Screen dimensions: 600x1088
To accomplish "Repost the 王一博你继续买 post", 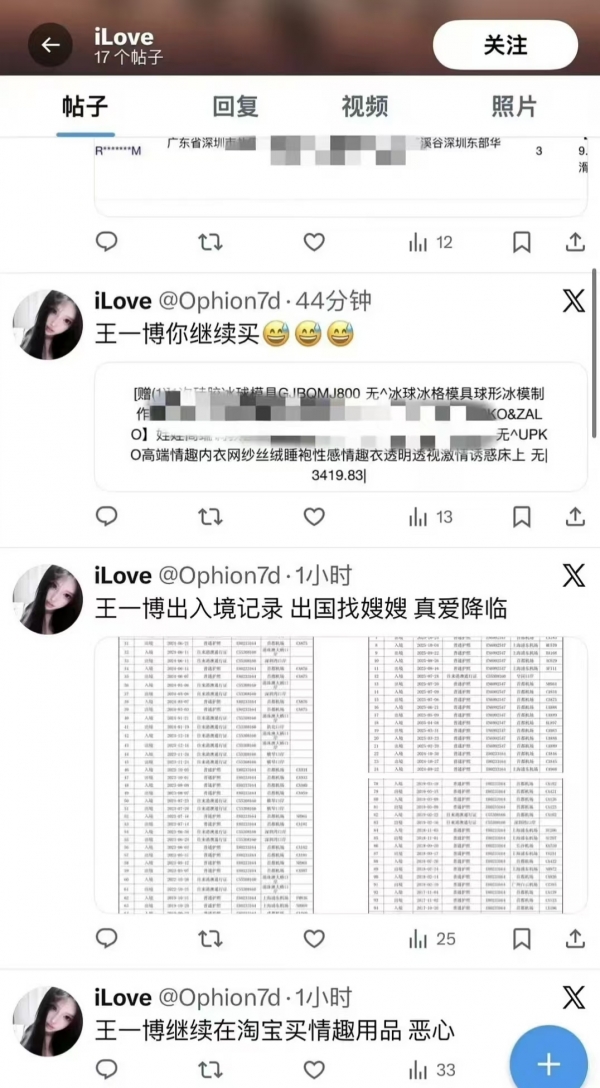I will [210, 517].
